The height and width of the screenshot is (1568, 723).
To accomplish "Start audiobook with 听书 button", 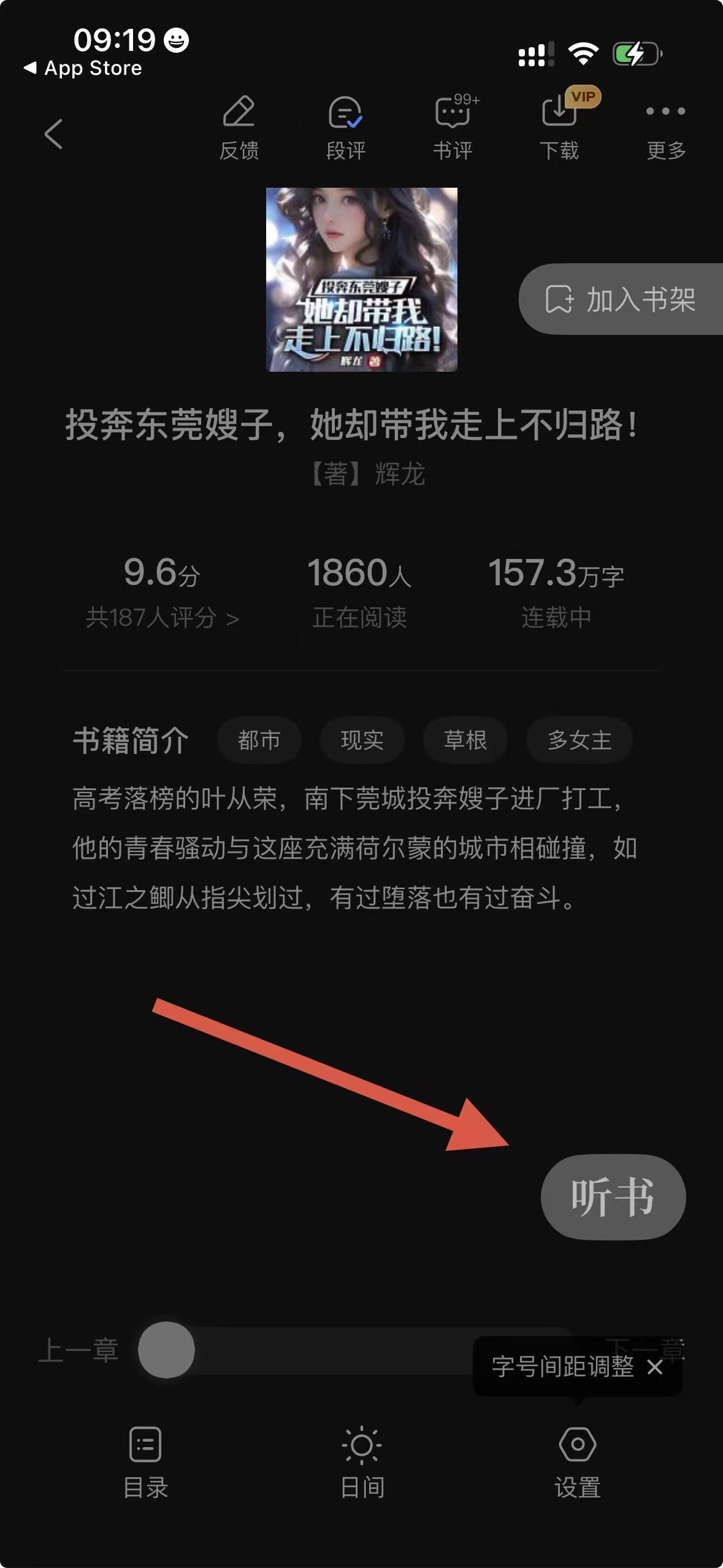I will [x=613, y=1196].
